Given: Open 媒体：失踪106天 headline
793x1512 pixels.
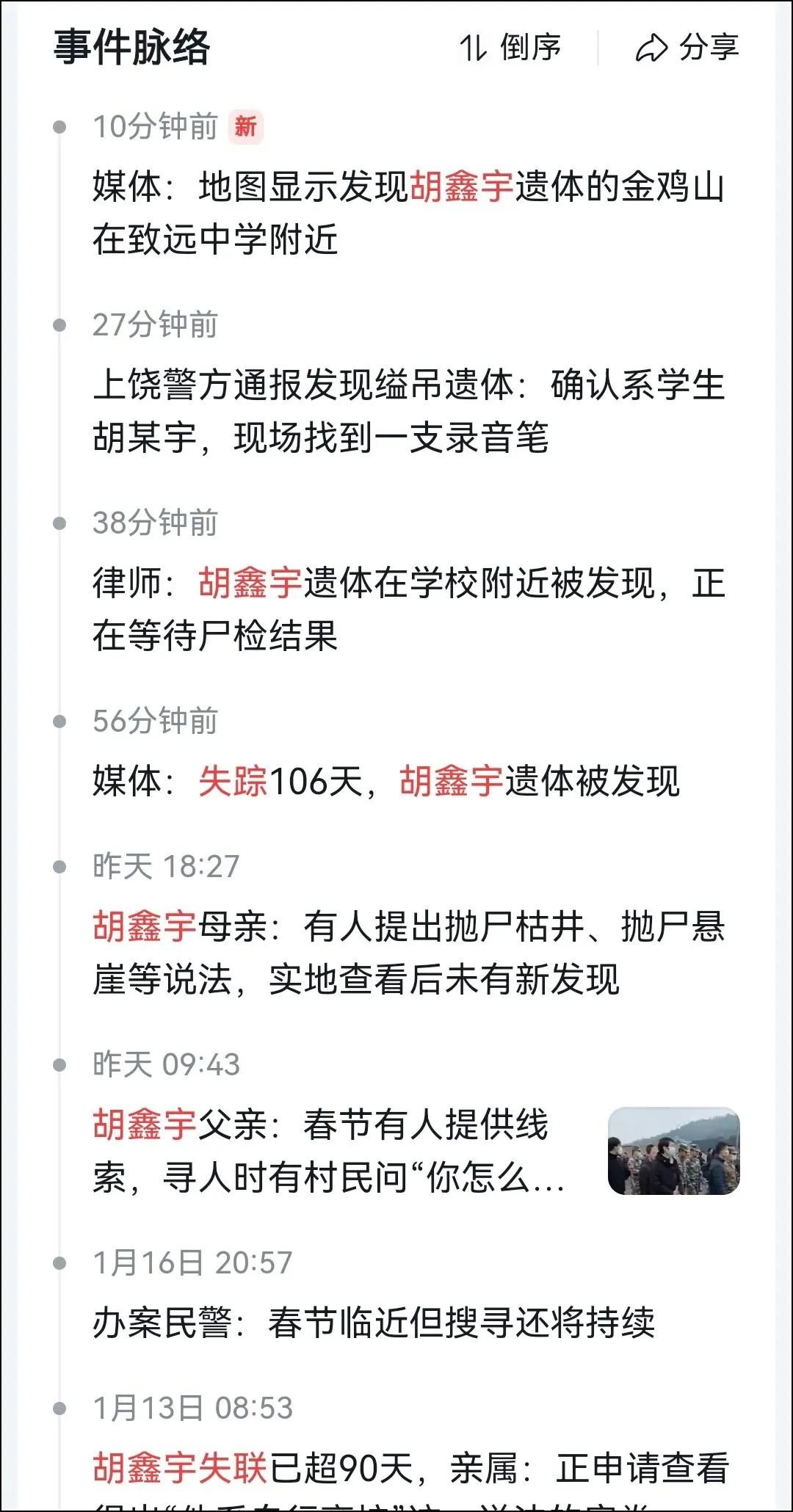Looking at the screenshot, I should pos(386,781).
